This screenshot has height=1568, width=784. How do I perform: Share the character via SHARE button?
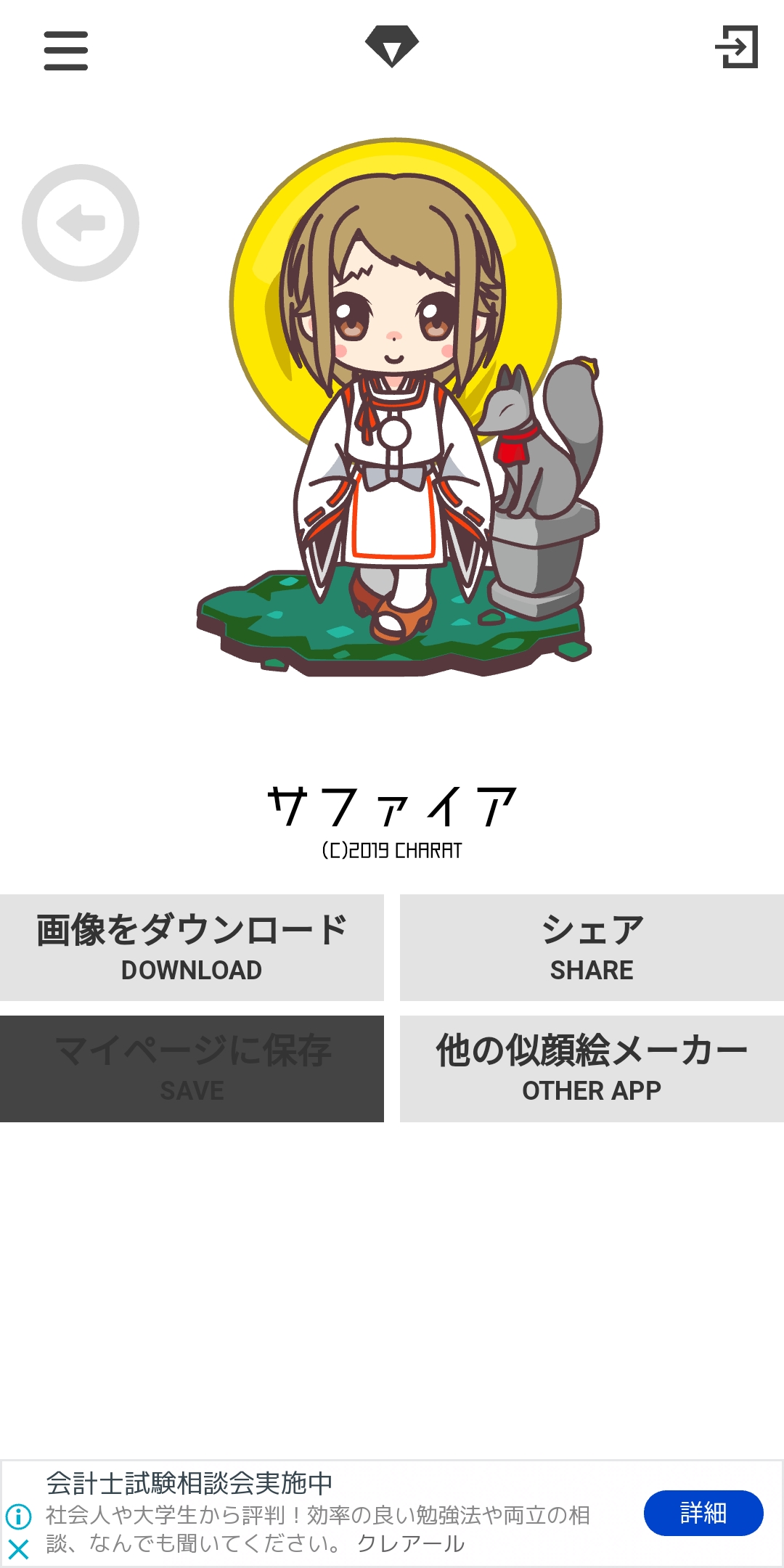[x=592, y=947]
